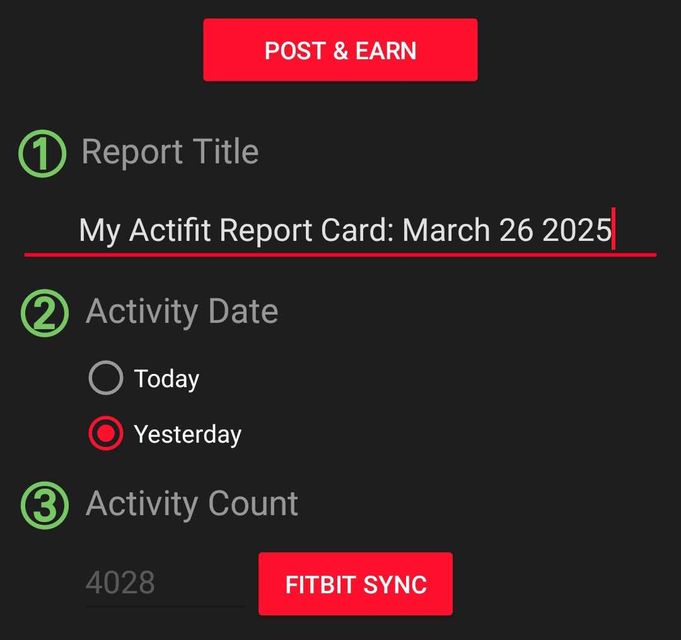Image resolution: width=681 pixels, height=640 pixels.
Task: Tap the POST & EARN button
Action: pos(340,50)
